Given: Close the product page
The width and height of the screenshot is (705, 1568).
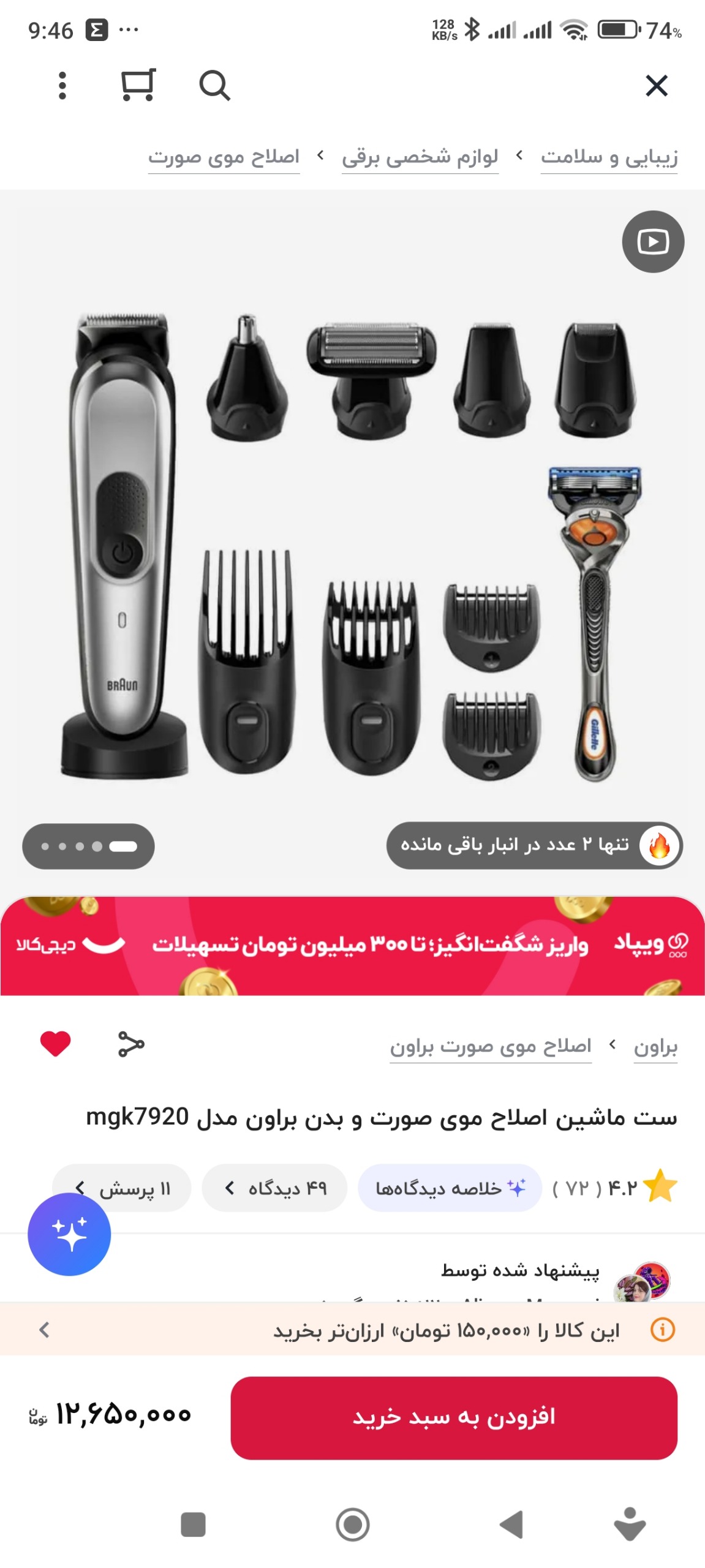Looking at the screenshot, I should (656, 86).
